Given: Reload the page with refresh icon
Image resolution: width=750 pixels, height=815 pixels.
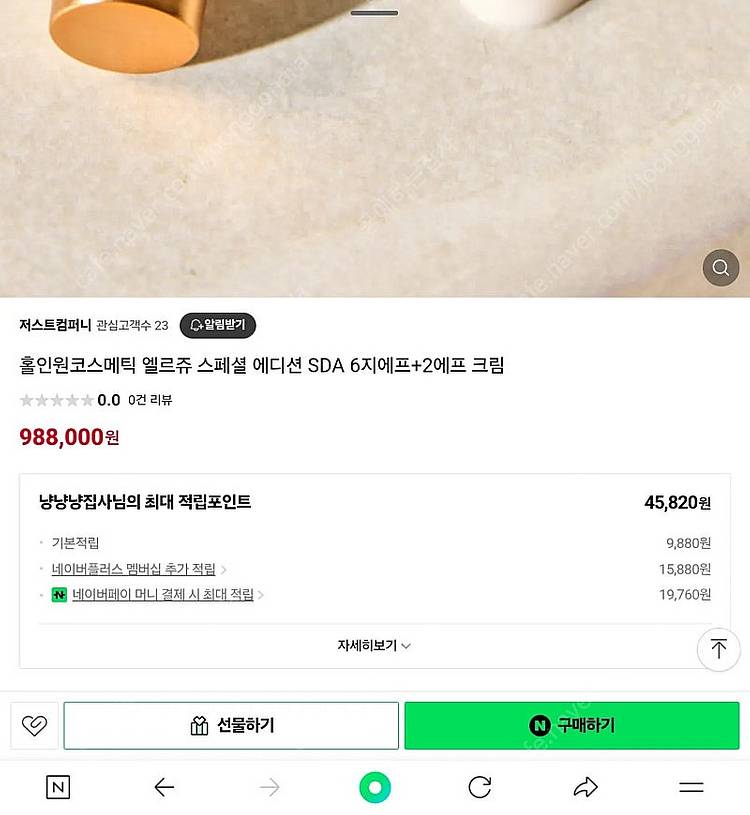Looking at the screenshot, I should (480, 787).
